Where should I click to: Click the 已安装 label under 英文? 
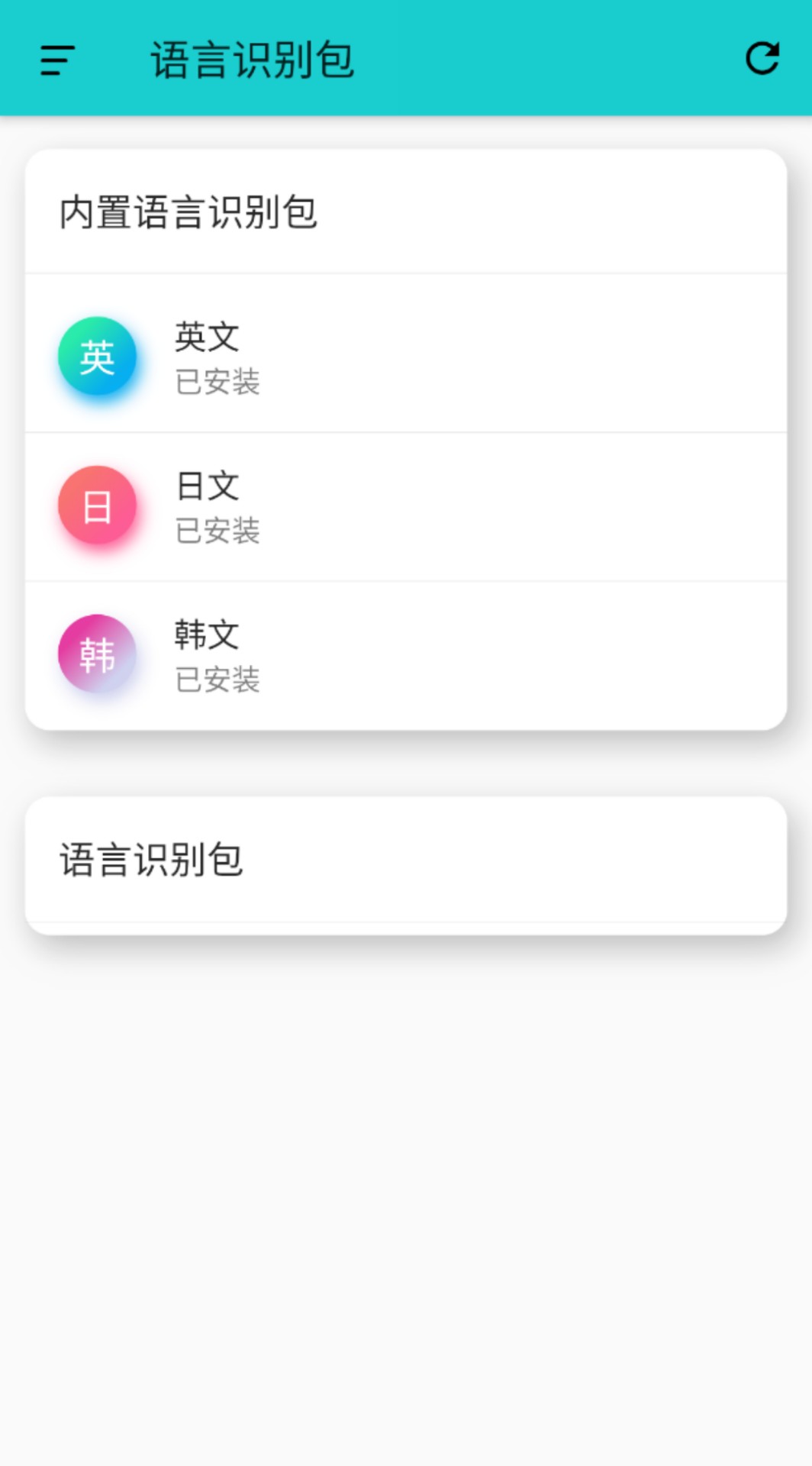216,383
